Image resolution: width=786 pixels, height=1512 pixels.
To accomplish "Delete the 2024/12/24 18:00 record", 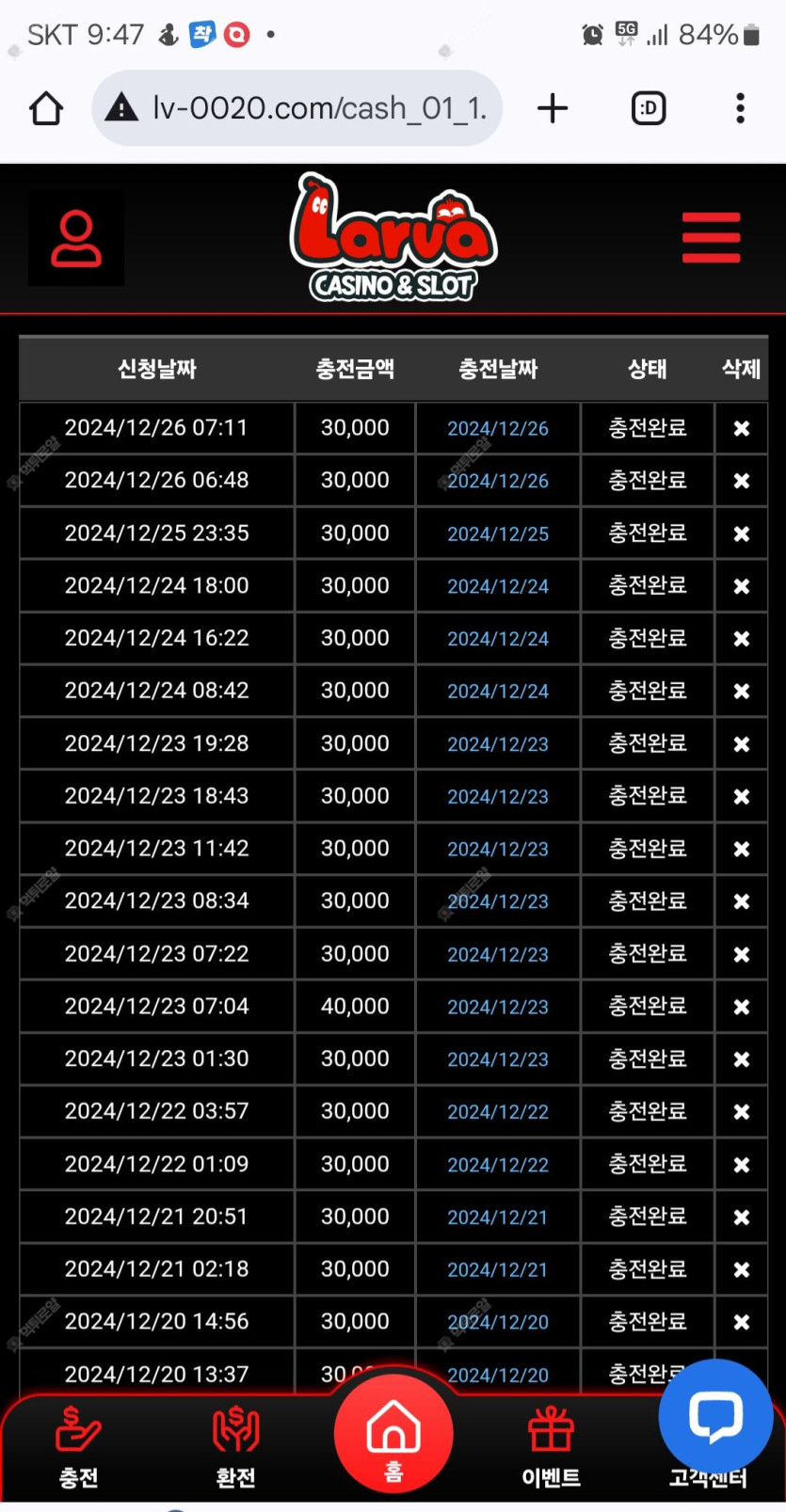I will click(x=742, y=586).
